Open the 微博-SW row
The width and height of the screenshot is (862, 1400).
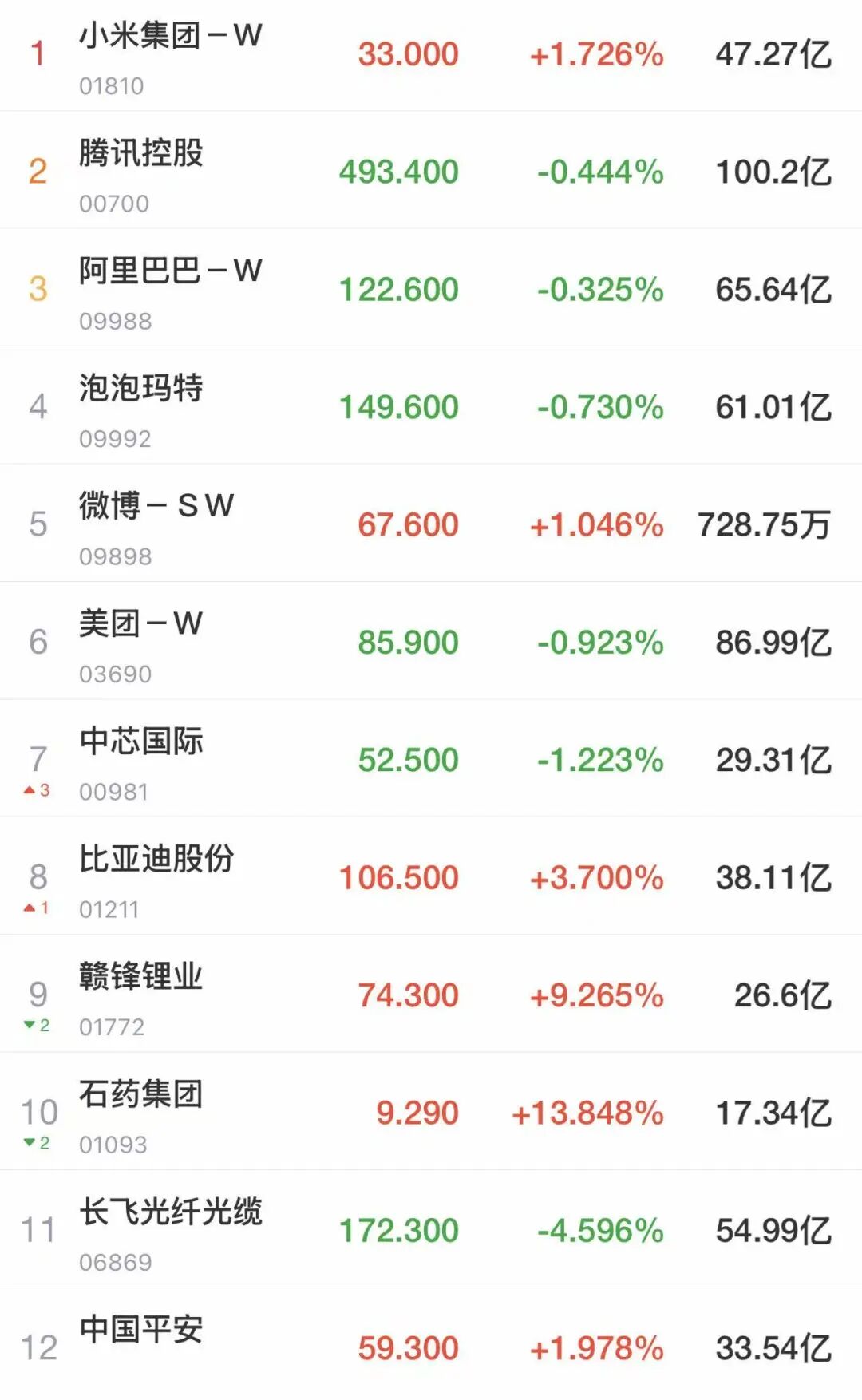point(431,523)
